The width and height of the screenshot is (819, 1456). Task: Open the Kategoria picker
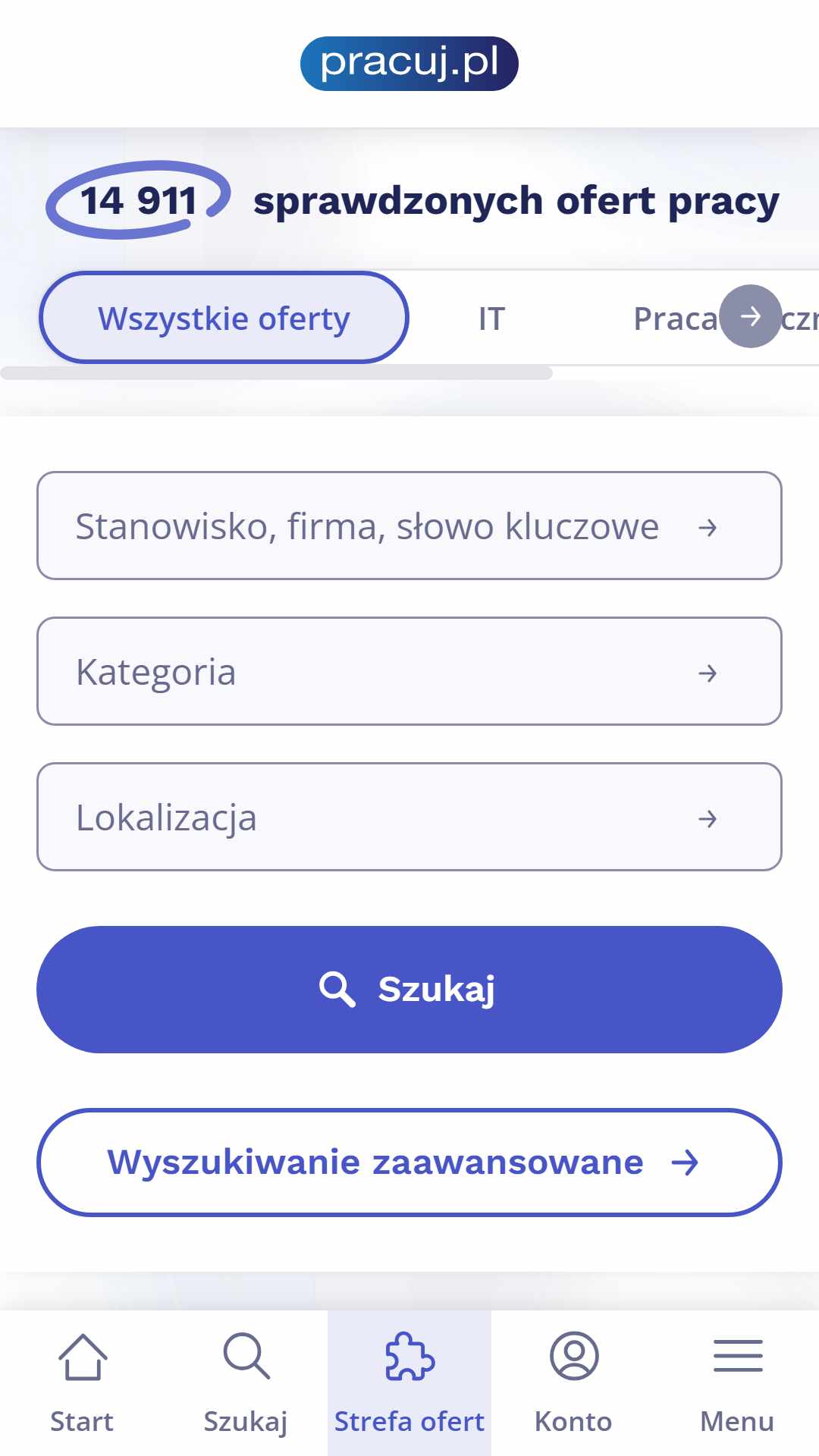click(409, 671)
